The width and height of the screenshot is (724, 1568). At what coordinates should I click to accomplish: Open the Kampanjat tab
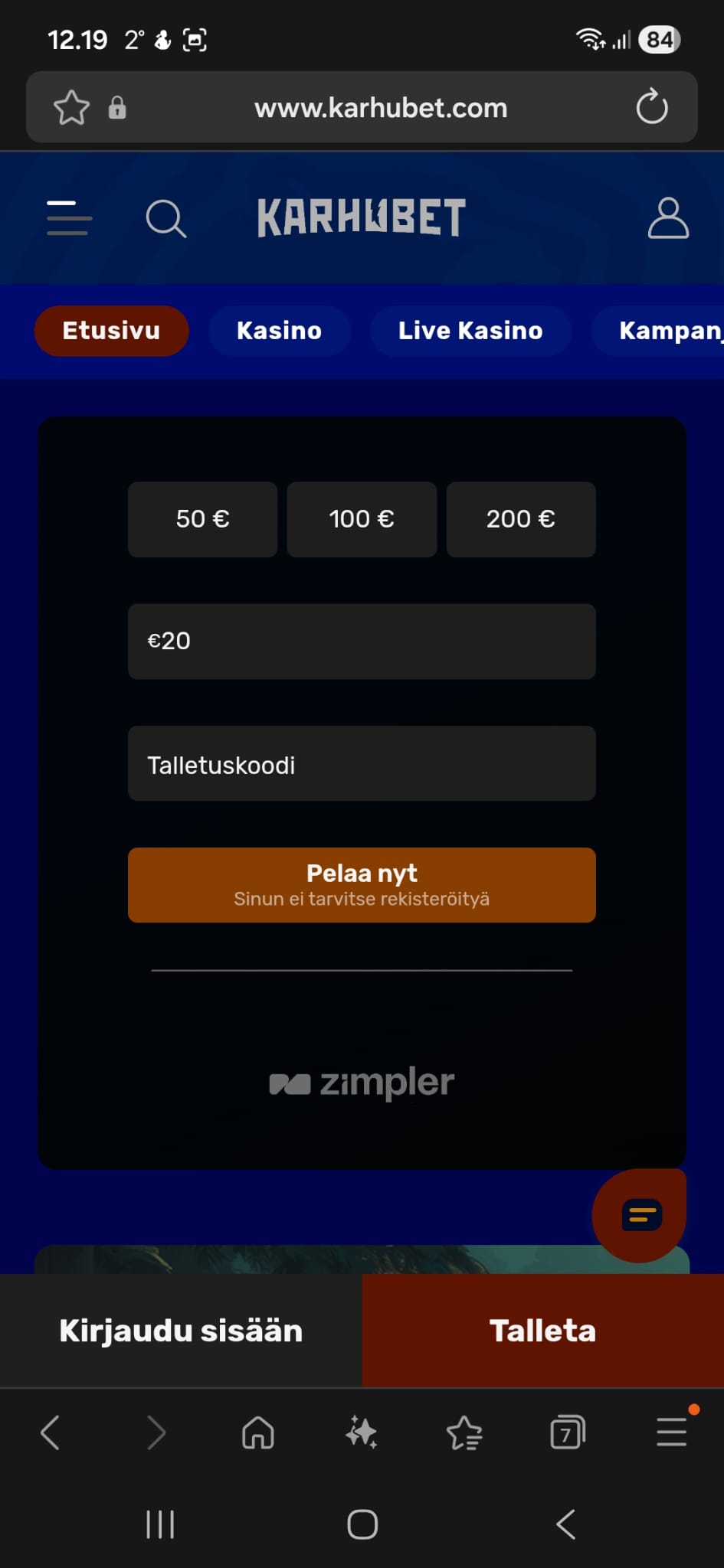pos(667,331)
